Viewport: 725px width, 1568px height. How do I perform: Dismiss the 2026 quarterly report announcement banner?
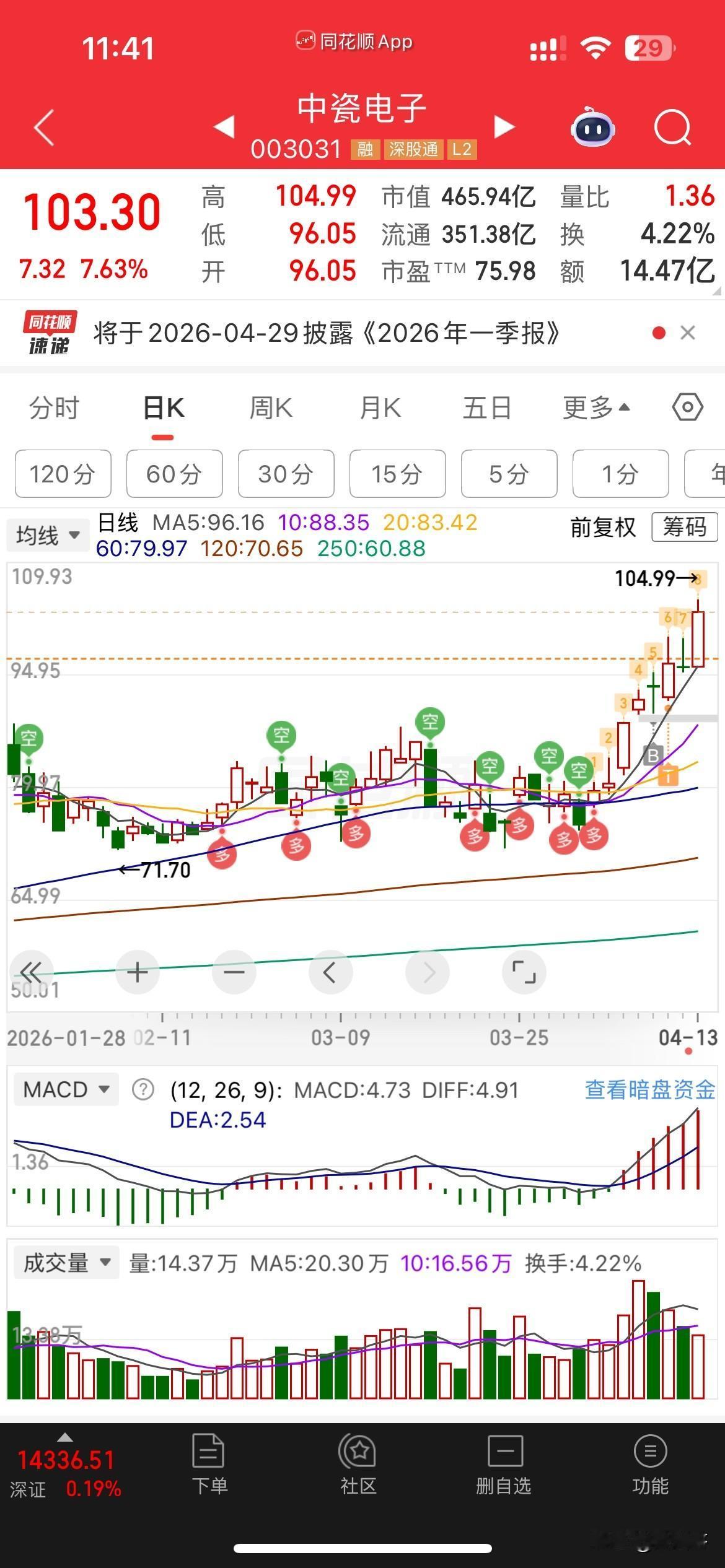click(x=688, y=333)
